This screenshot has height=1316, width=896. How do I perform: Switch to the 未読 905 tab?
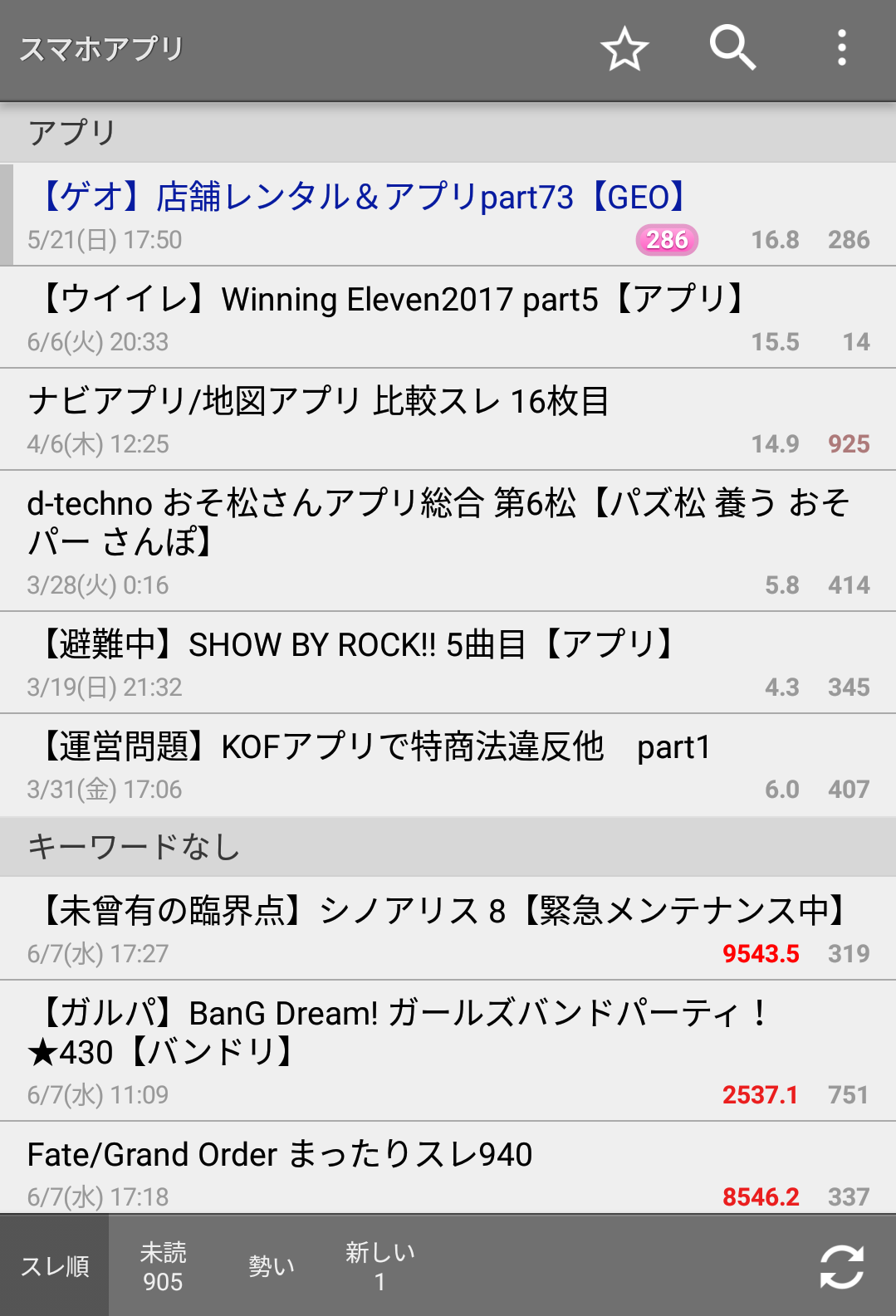pos(163,1266)
